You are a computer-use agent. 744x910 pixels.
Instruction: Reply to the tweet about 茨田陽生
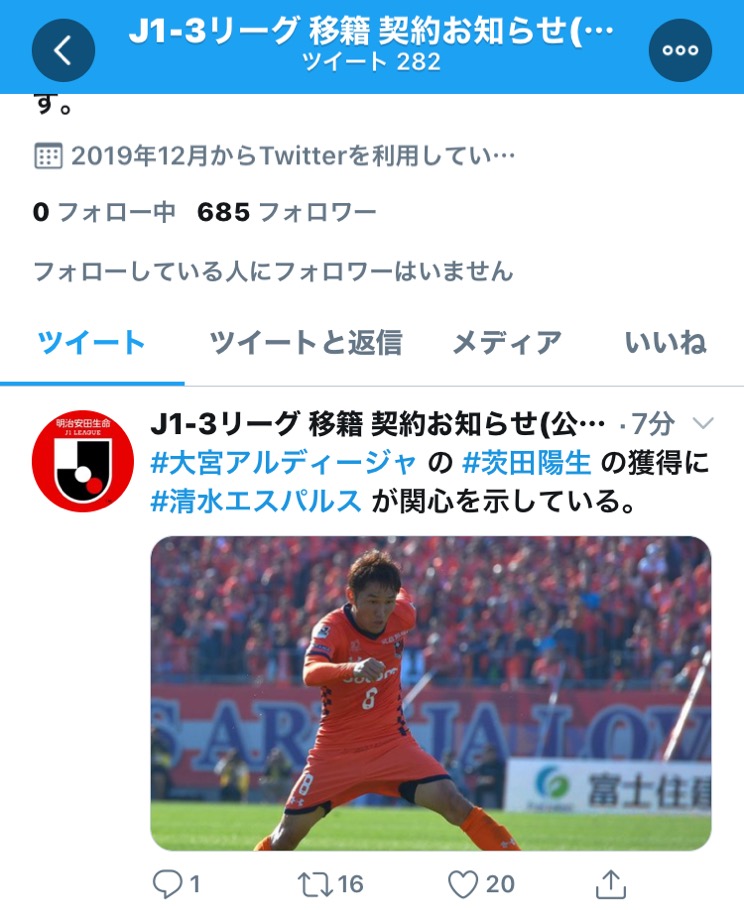point(175,884)
